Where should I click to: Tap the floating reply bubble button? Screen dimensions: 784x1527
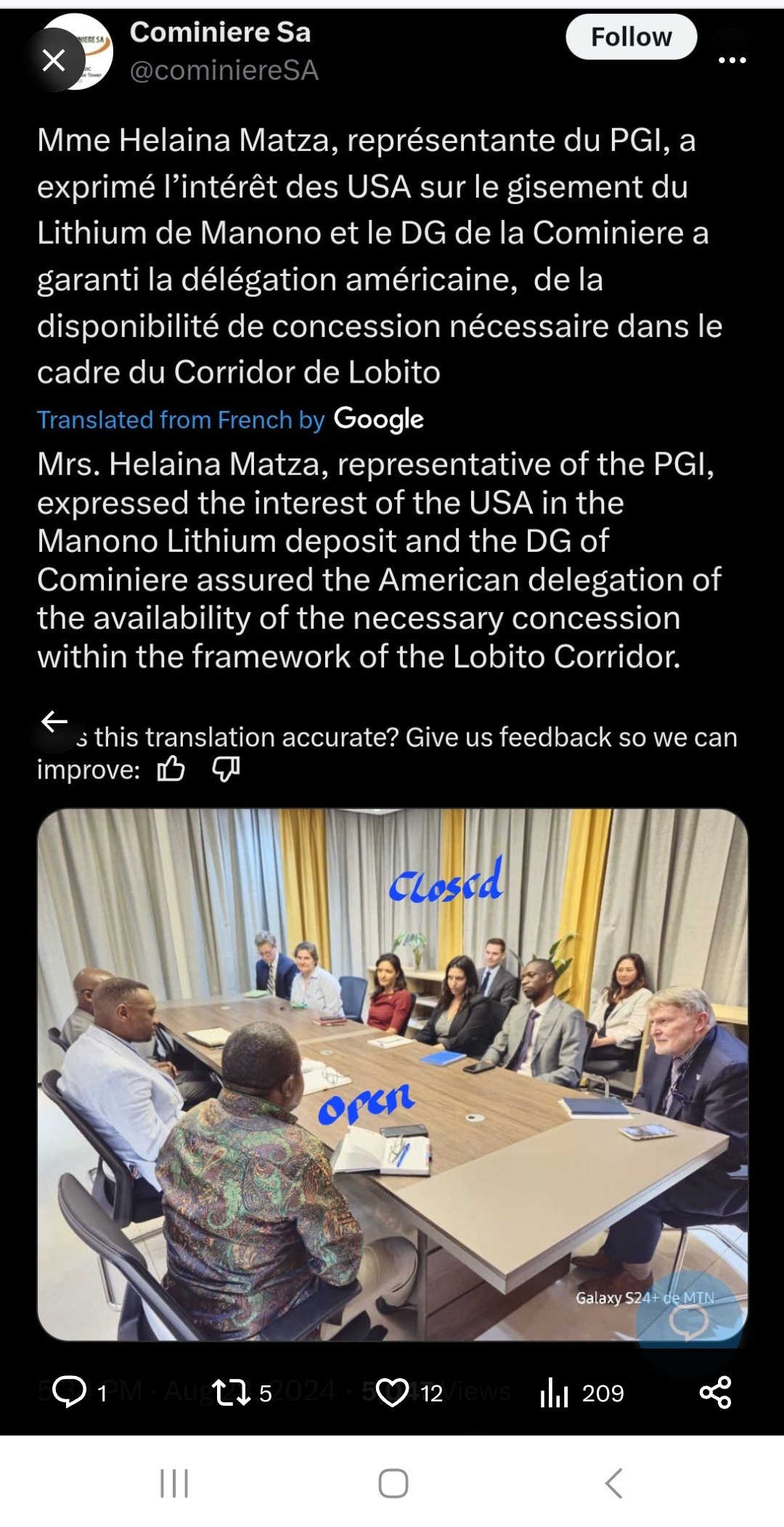688,1319
